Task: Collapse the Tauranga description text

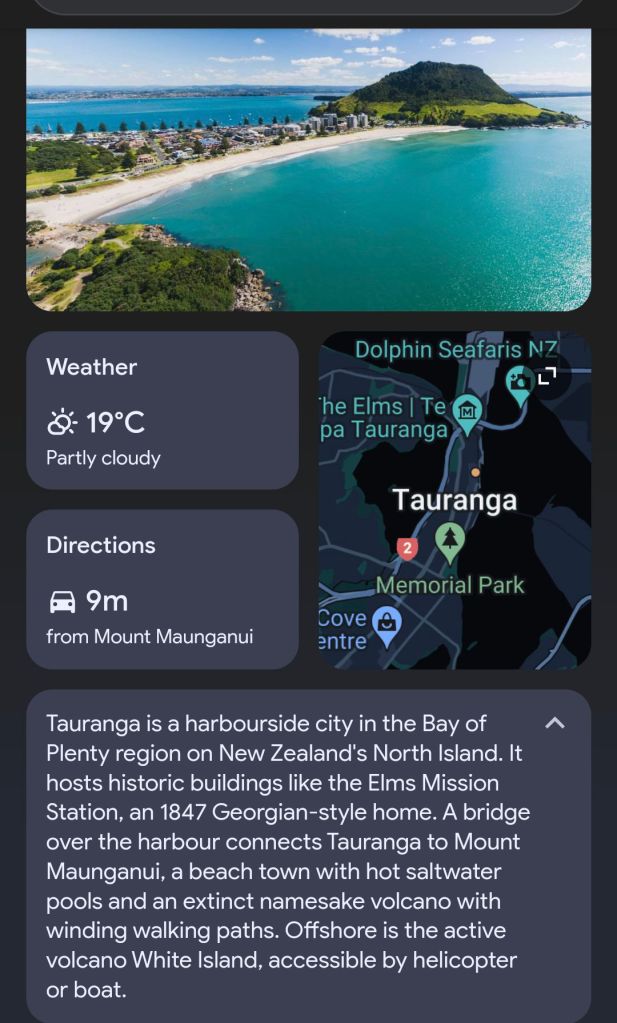Action: click(x=554, y=723)
